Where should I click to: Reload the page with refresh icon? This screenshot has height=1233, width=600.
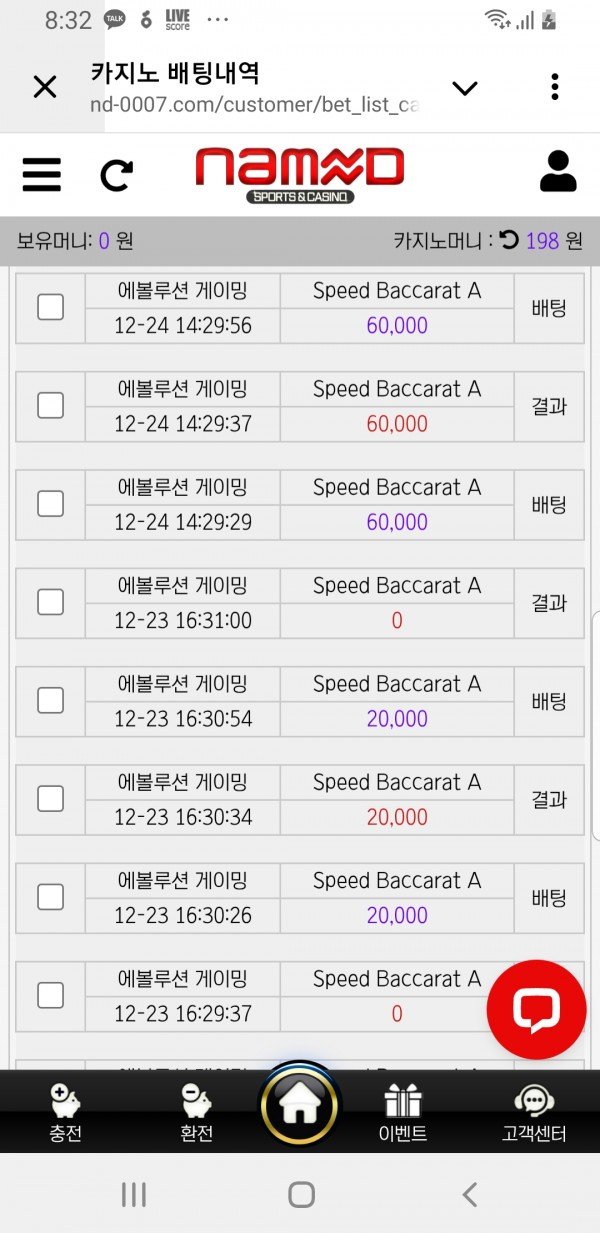click(117, 175)
